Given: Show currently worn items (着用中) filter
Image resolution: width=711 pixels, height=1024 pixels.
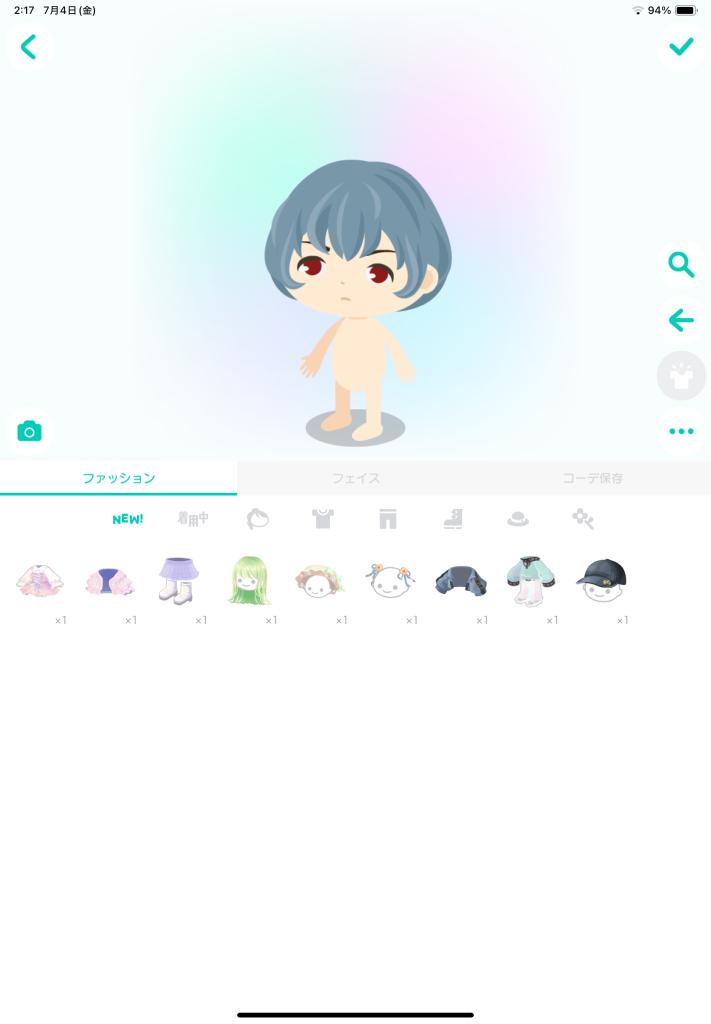Looking at the screenshot, I should click(193, 518).
